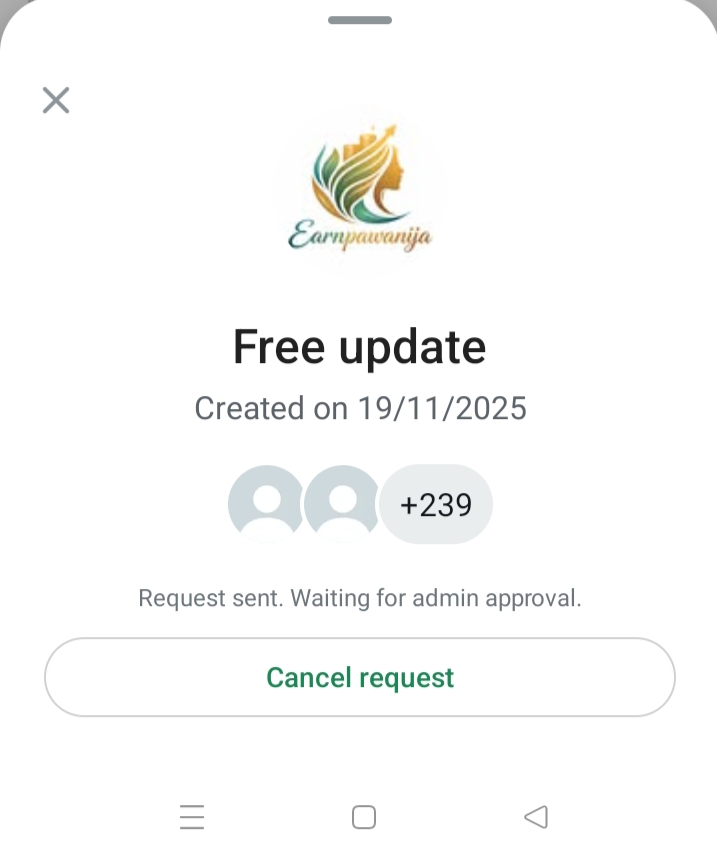Cancel the join request

tap(360, 677)
